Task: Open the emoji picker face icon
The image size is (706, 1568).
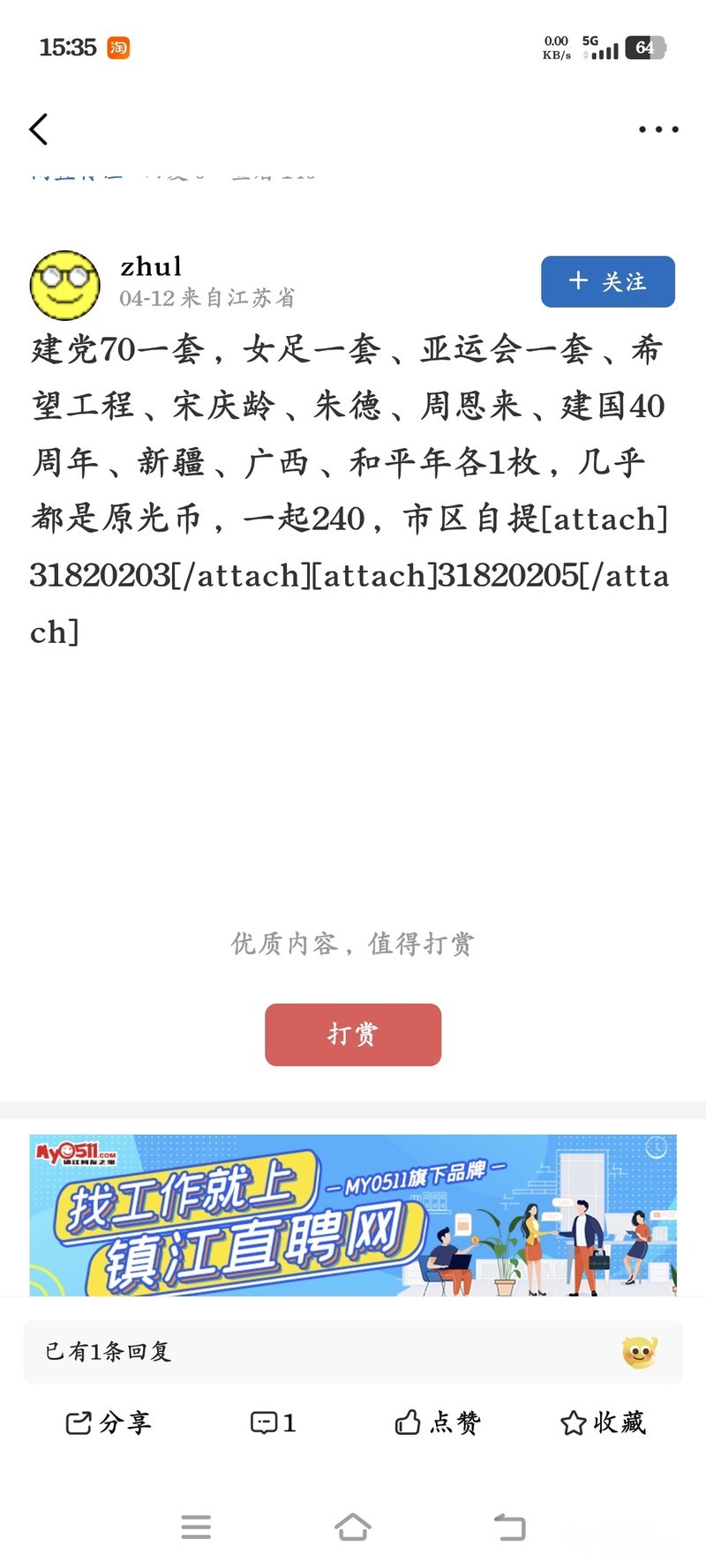Action: tap(640, 1352)
